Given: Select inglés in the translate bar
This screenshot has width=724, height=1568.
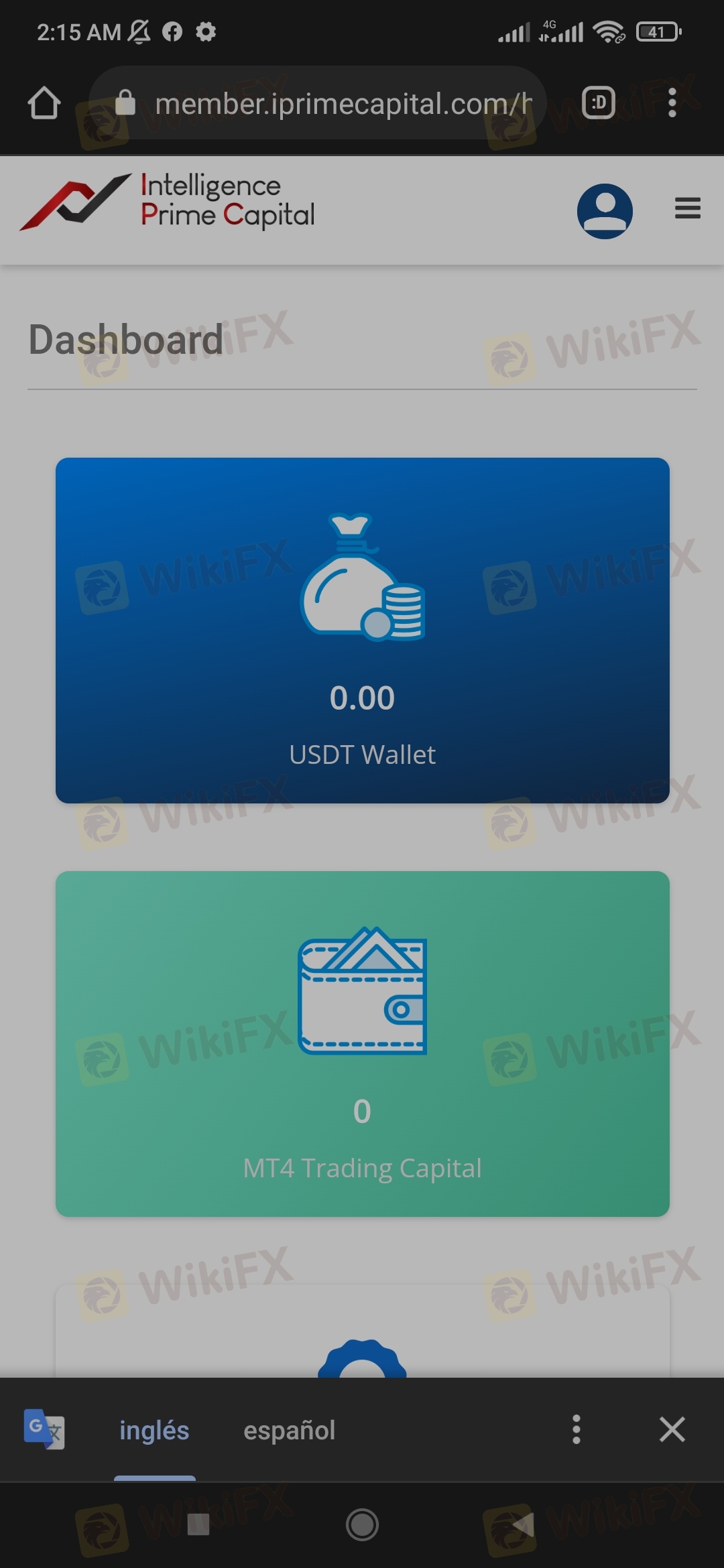Looking at the screenshot, I should (x=154, y=1430).
